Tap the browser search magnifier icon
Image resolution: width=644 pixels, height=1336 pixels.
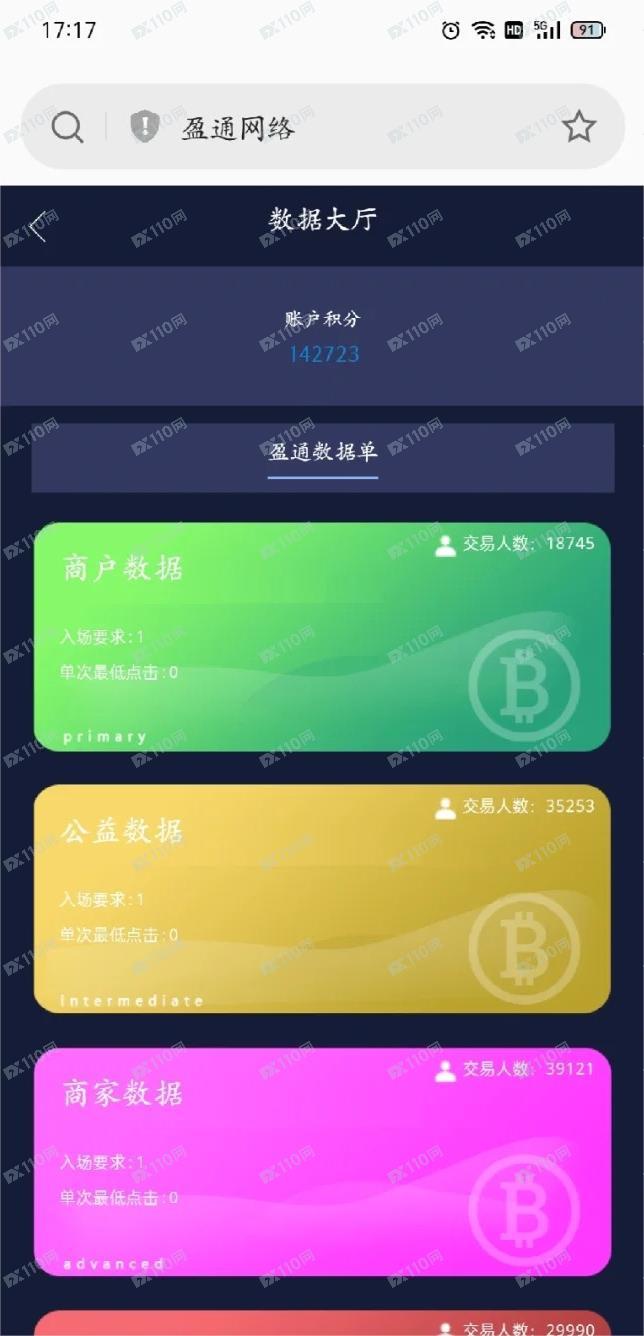(67, 127)
